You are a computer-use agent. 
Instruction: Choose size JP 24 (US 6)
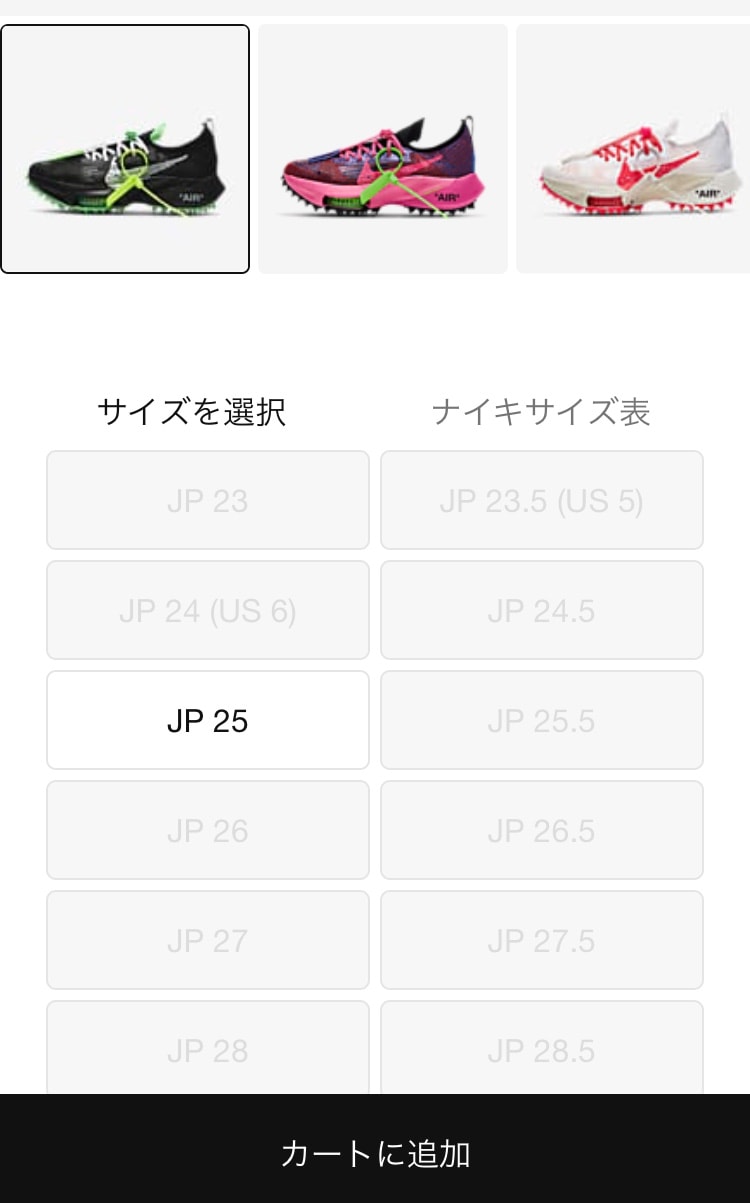point(207,610)
